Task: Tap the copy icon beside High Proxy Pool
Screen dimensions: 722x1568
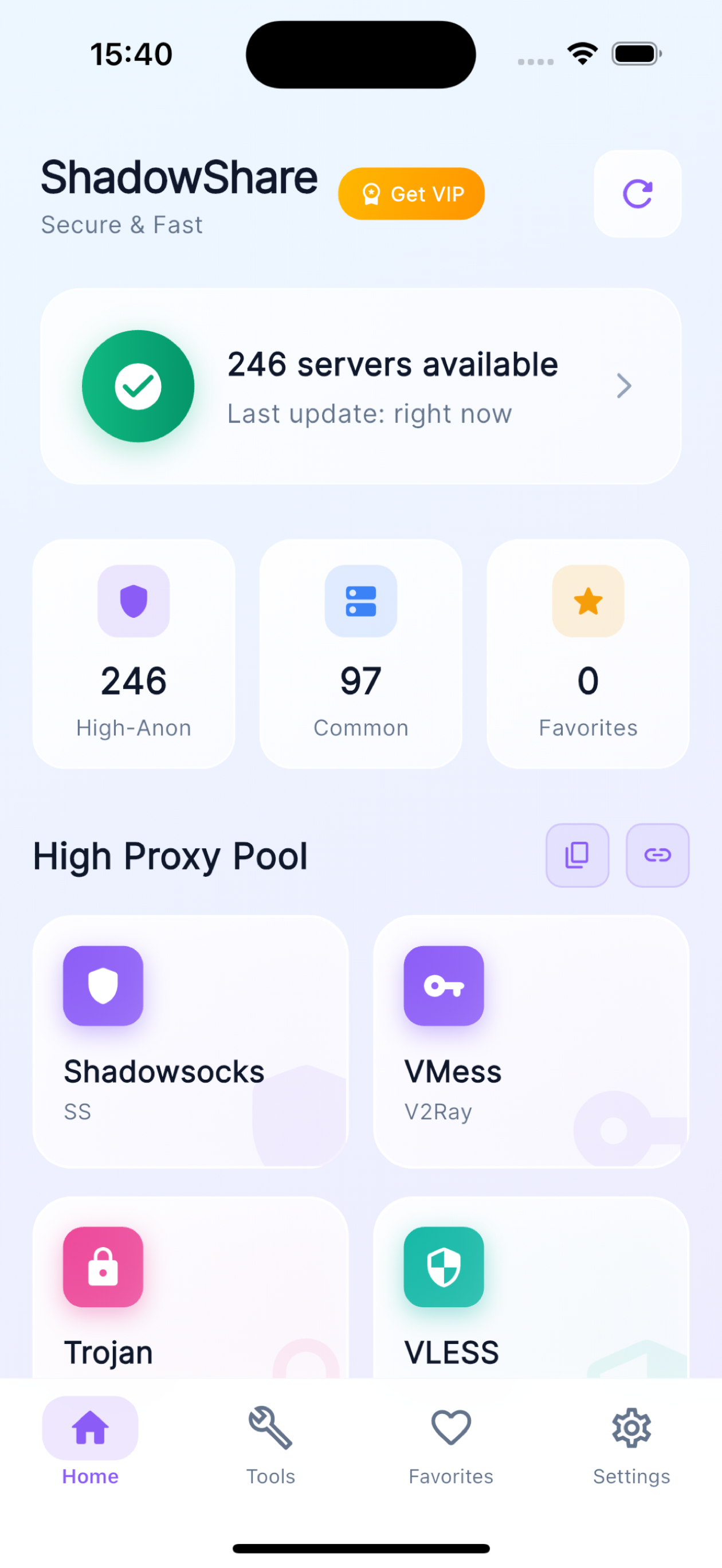Action: [x=576, y=854]
